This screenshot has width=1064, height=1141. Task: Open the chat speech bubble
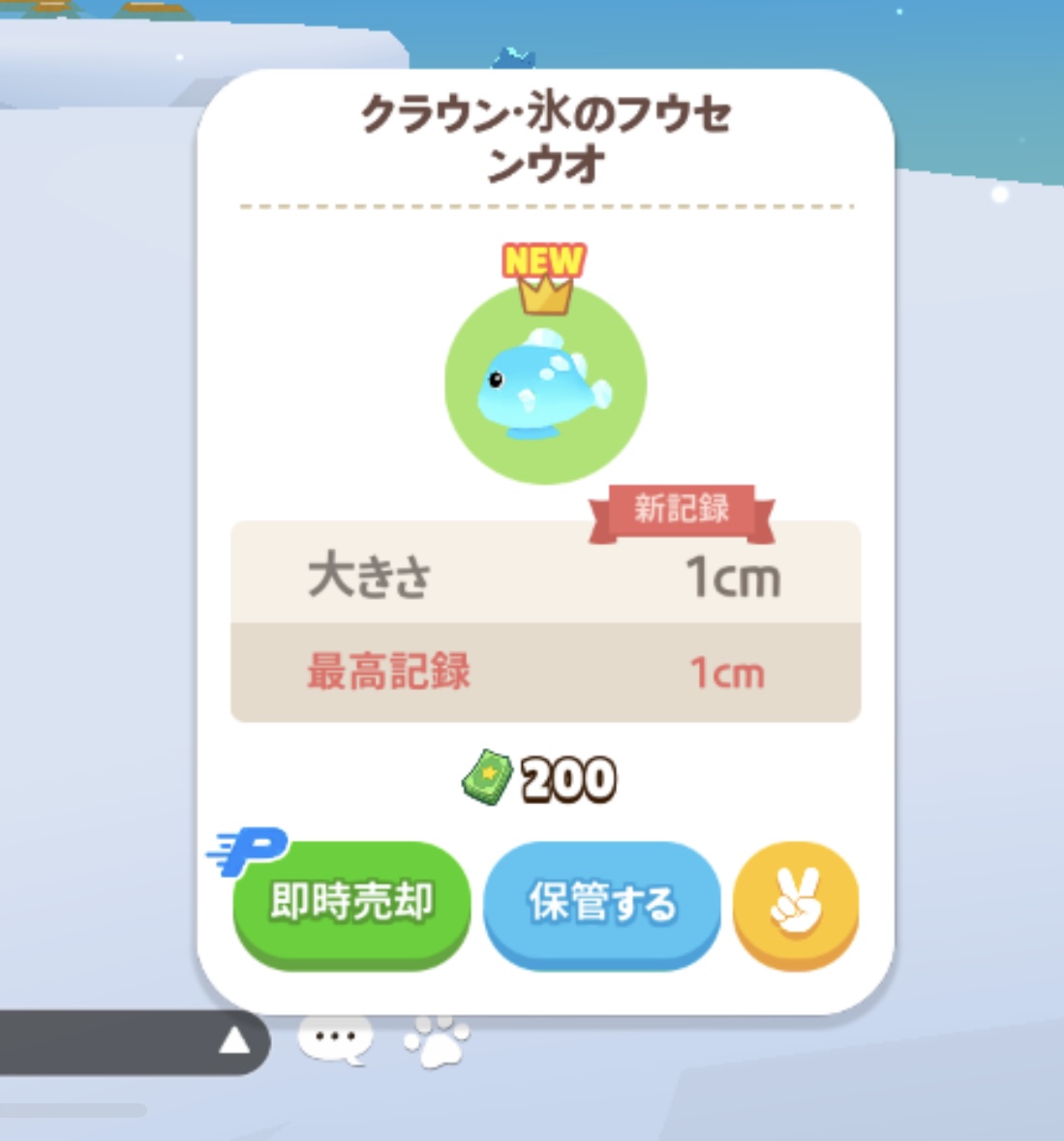[x=335, y=1038]
